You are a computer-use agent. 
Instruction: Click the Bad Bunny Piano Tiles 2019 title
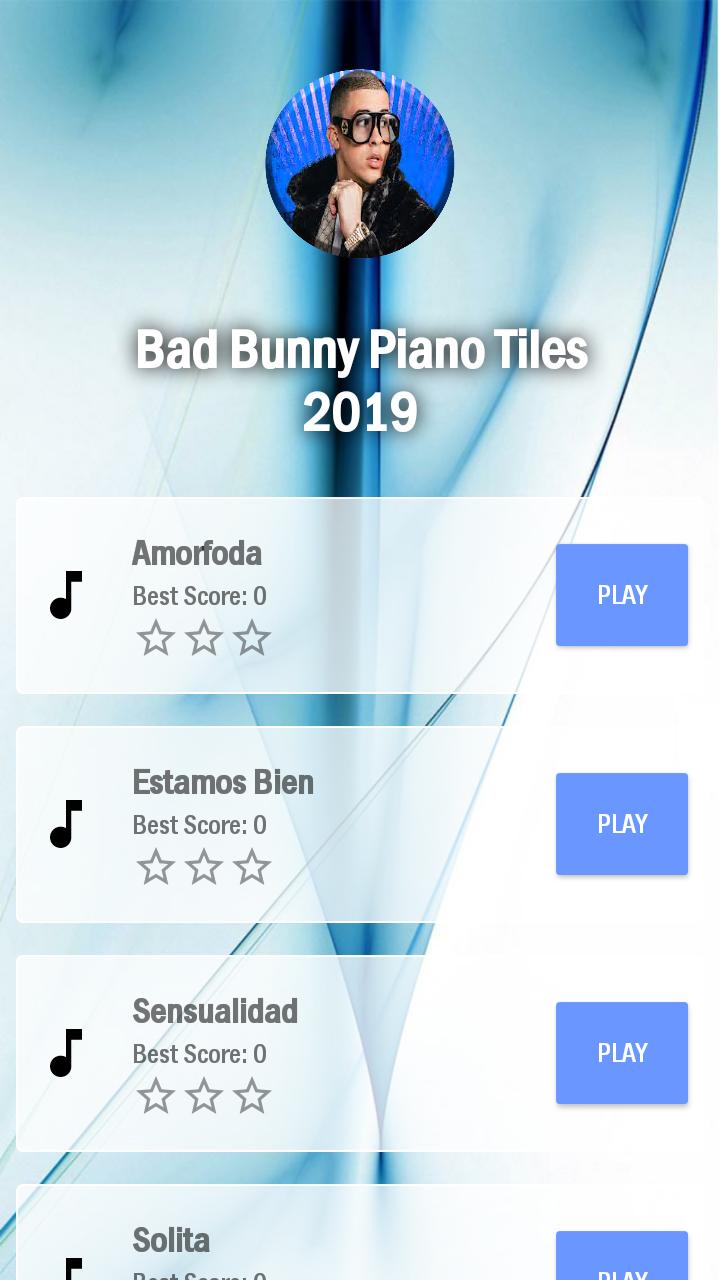(360, 378)
